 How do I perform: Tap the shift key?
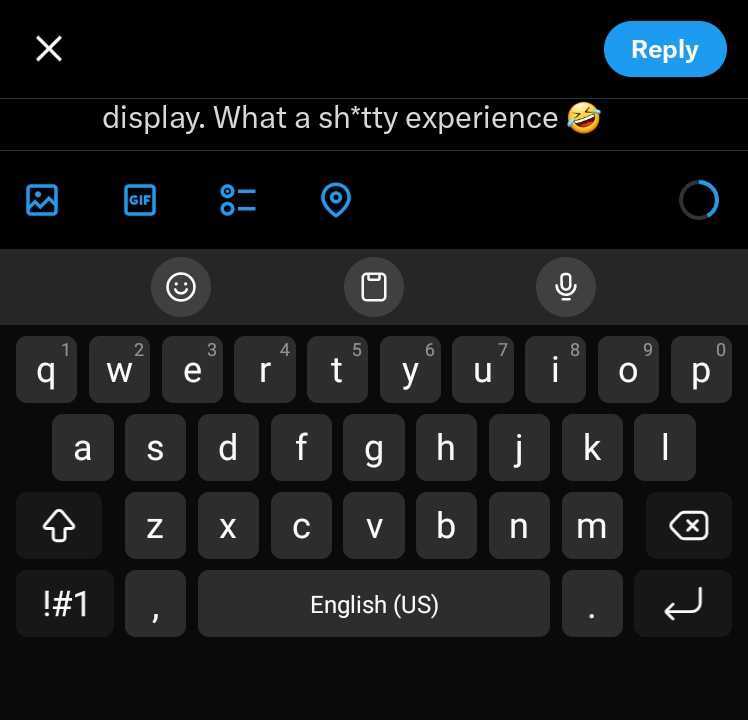click(59, 525)
